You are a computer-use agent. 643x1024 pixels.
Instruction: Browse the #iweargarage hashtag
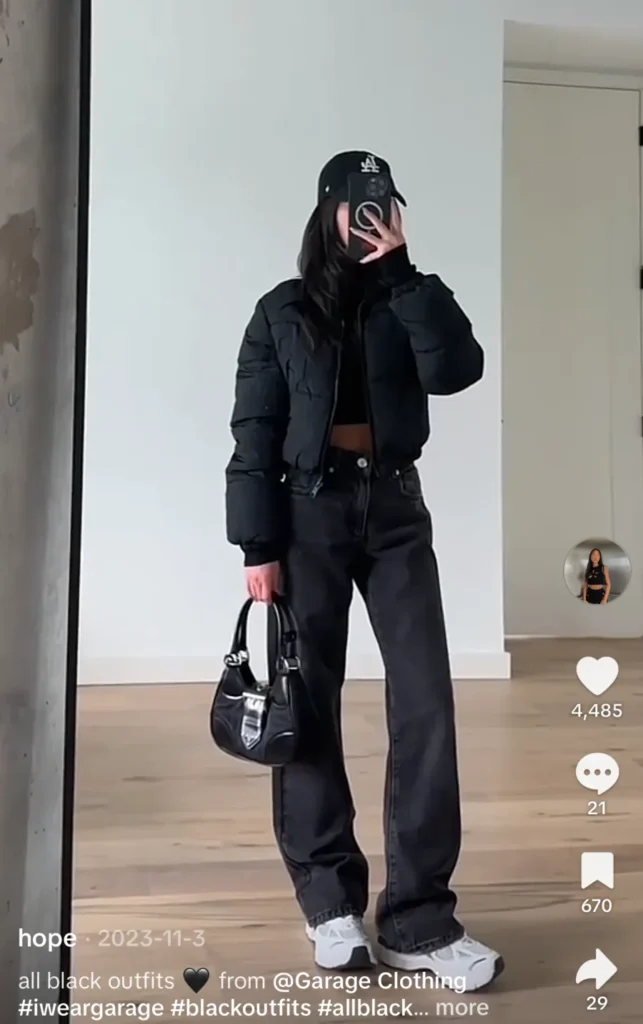coord(82,1007)
